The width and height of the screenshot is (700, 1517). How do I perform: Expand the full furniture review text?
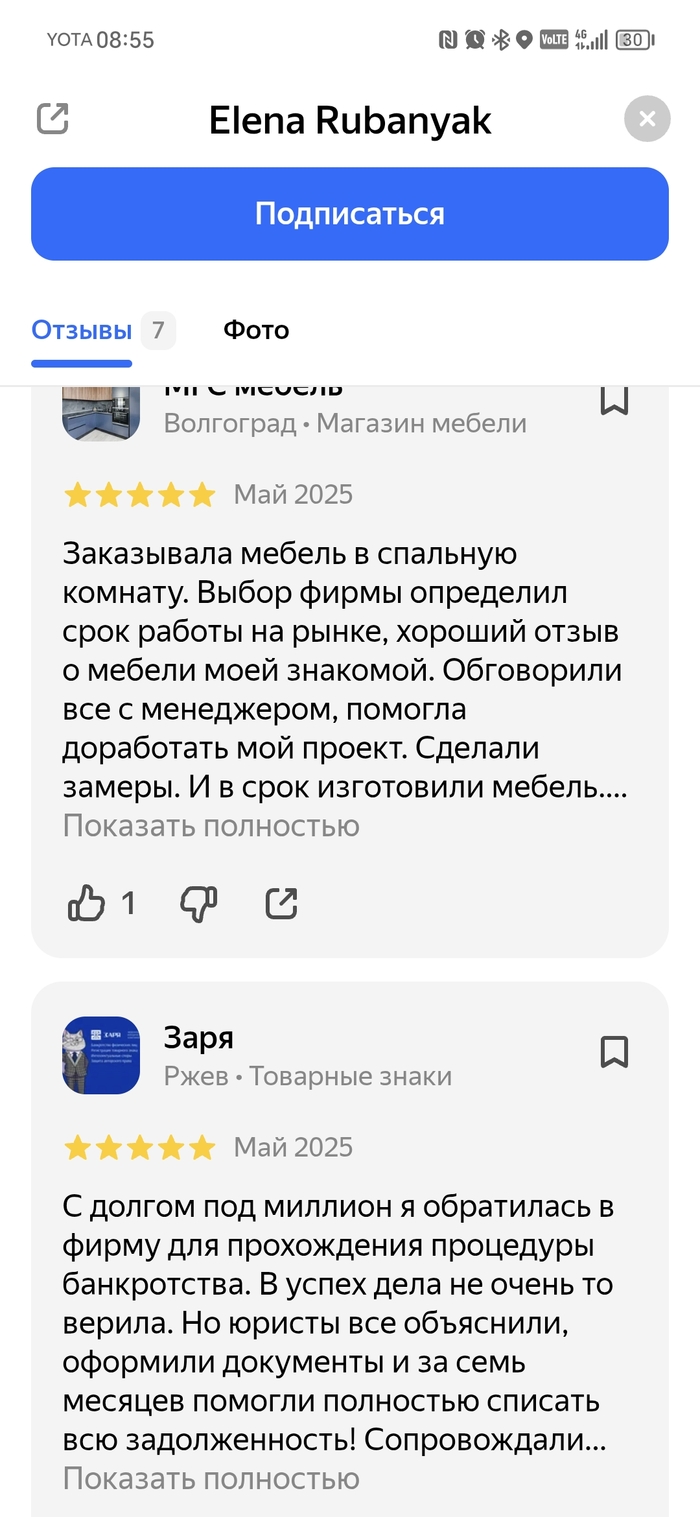[x=211, y=826]
